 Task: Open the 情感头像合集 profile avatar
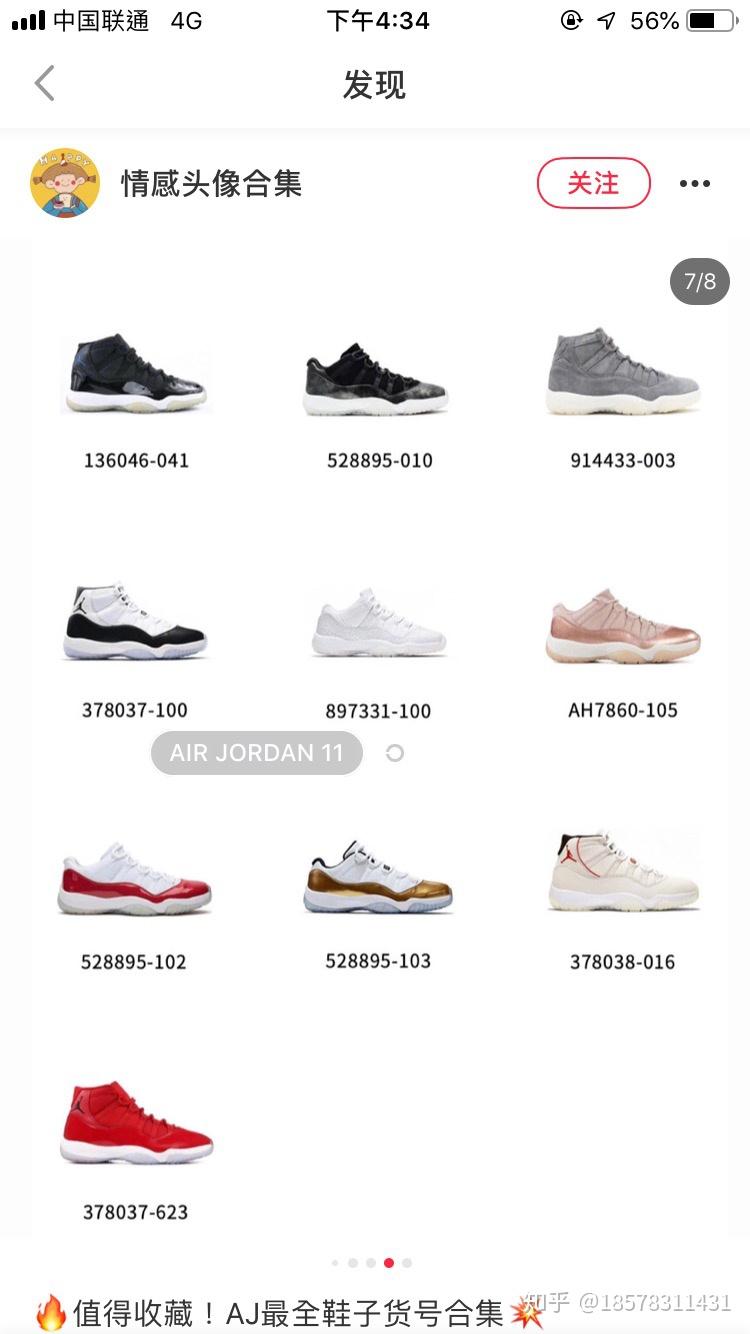point(65,183)
